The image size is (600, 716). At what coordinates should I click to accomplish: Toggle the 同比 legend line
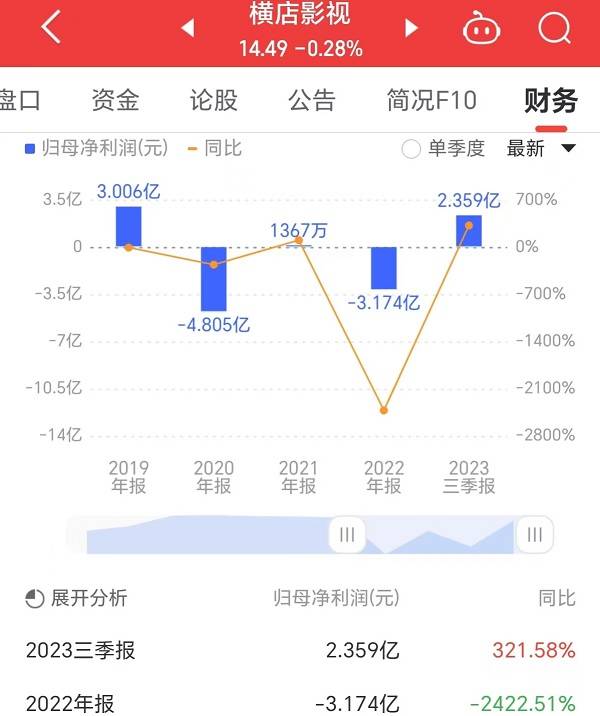pyautogui.click(x=214, y=149)
